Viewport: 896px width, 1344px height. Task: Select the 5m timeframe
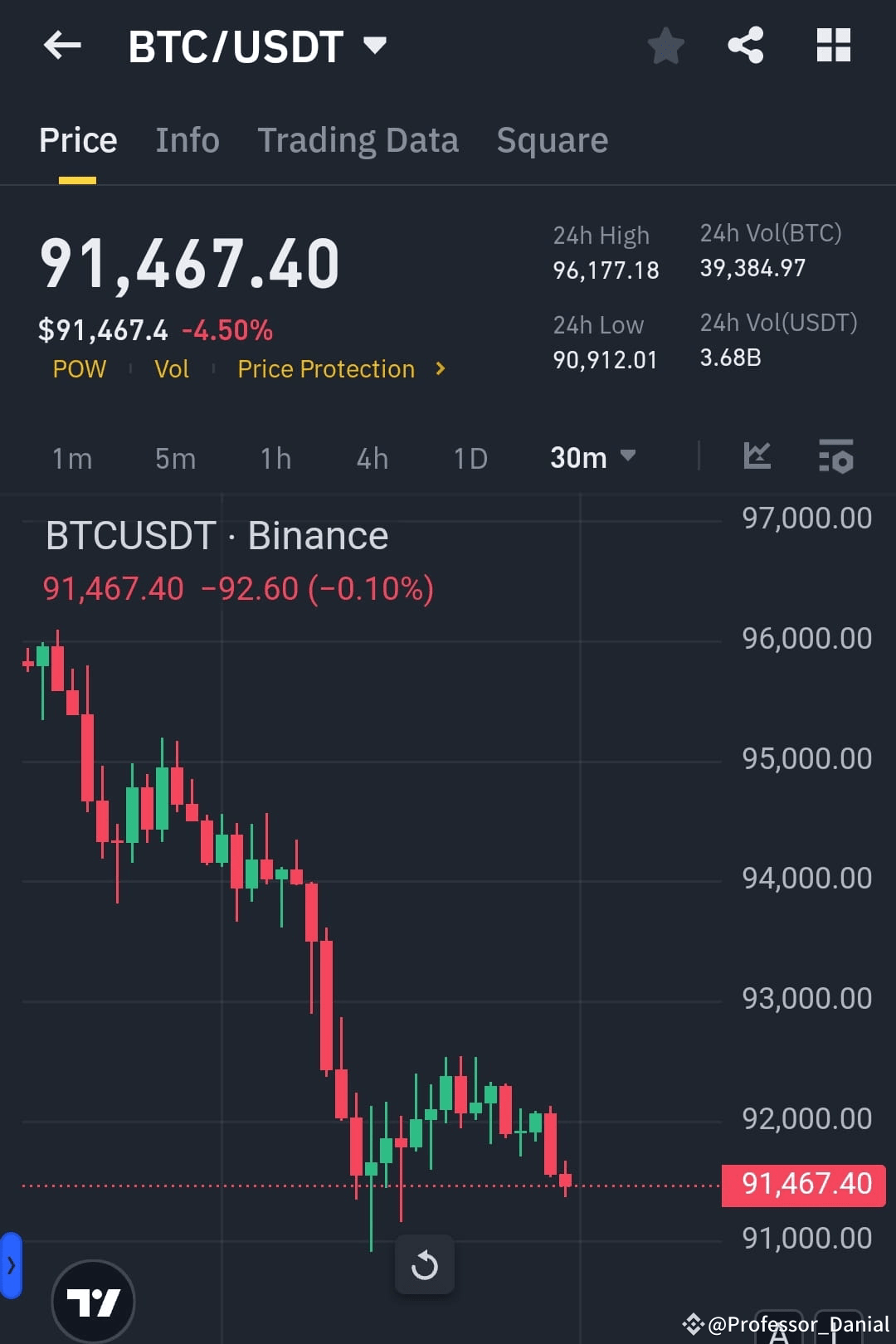[x=174, y=457]
